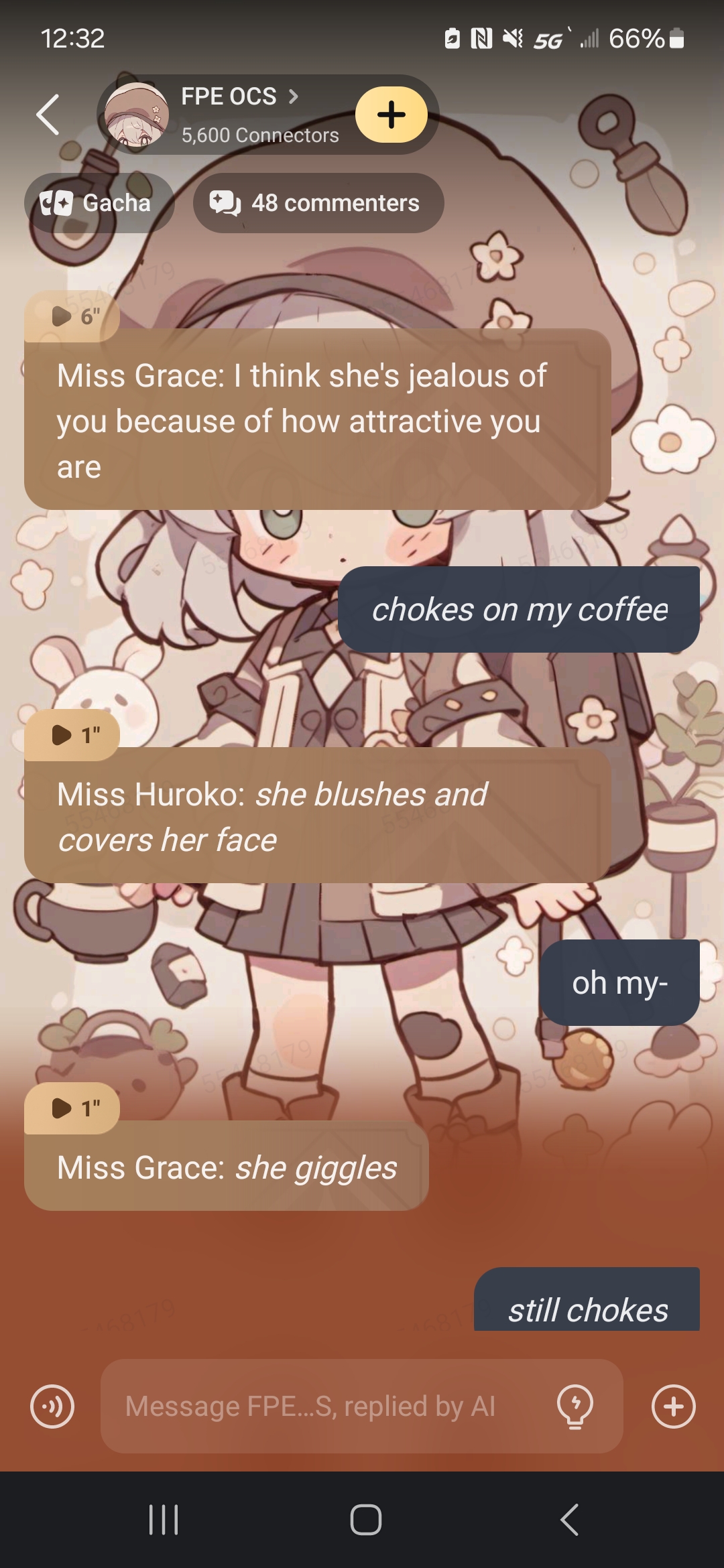
Task: Focus the Message FPE...S text field
Action: click(322, 1407)
